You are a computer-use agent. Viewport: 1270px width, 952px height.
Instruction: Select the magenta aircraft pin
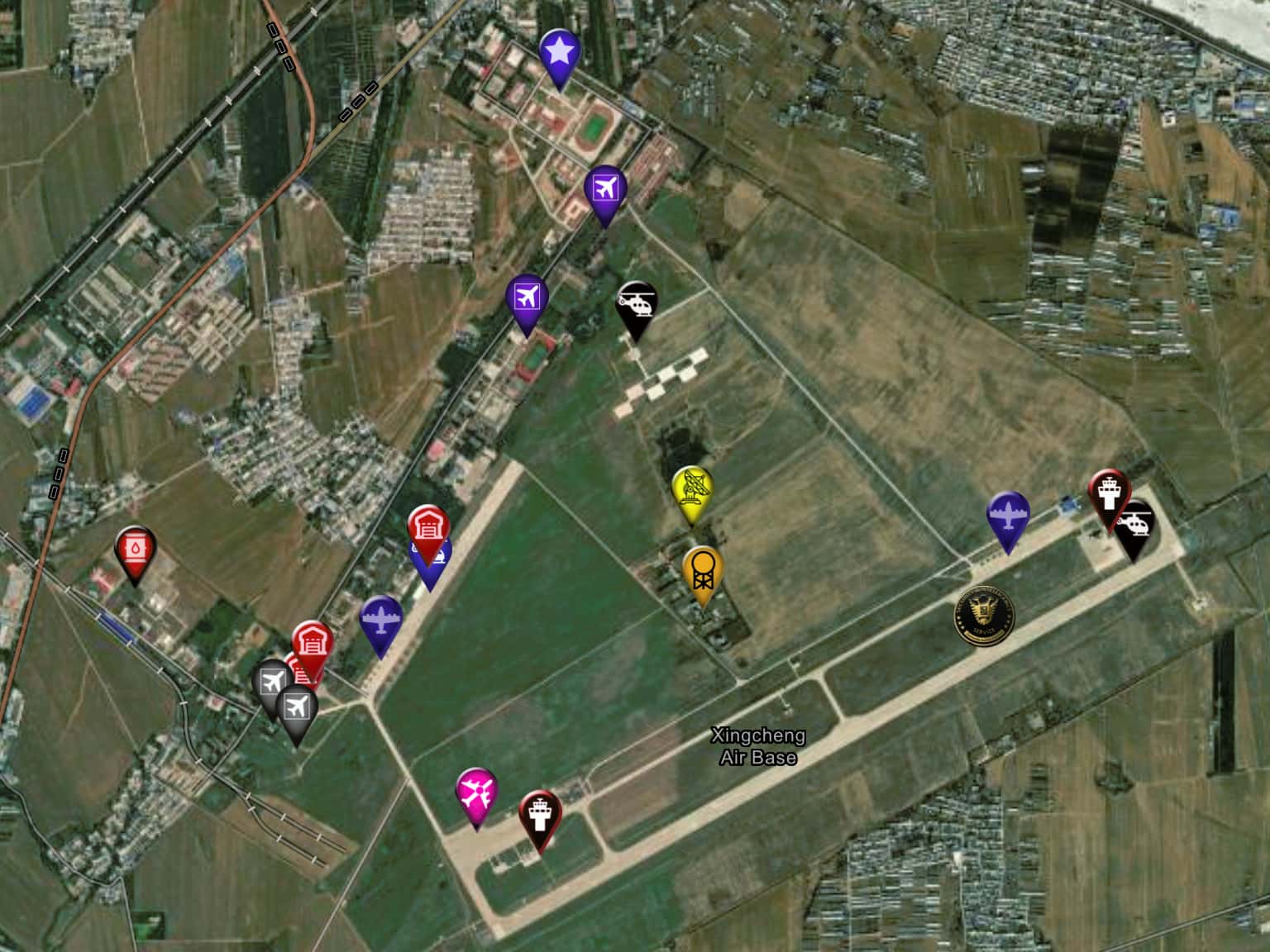click(476, 792)
